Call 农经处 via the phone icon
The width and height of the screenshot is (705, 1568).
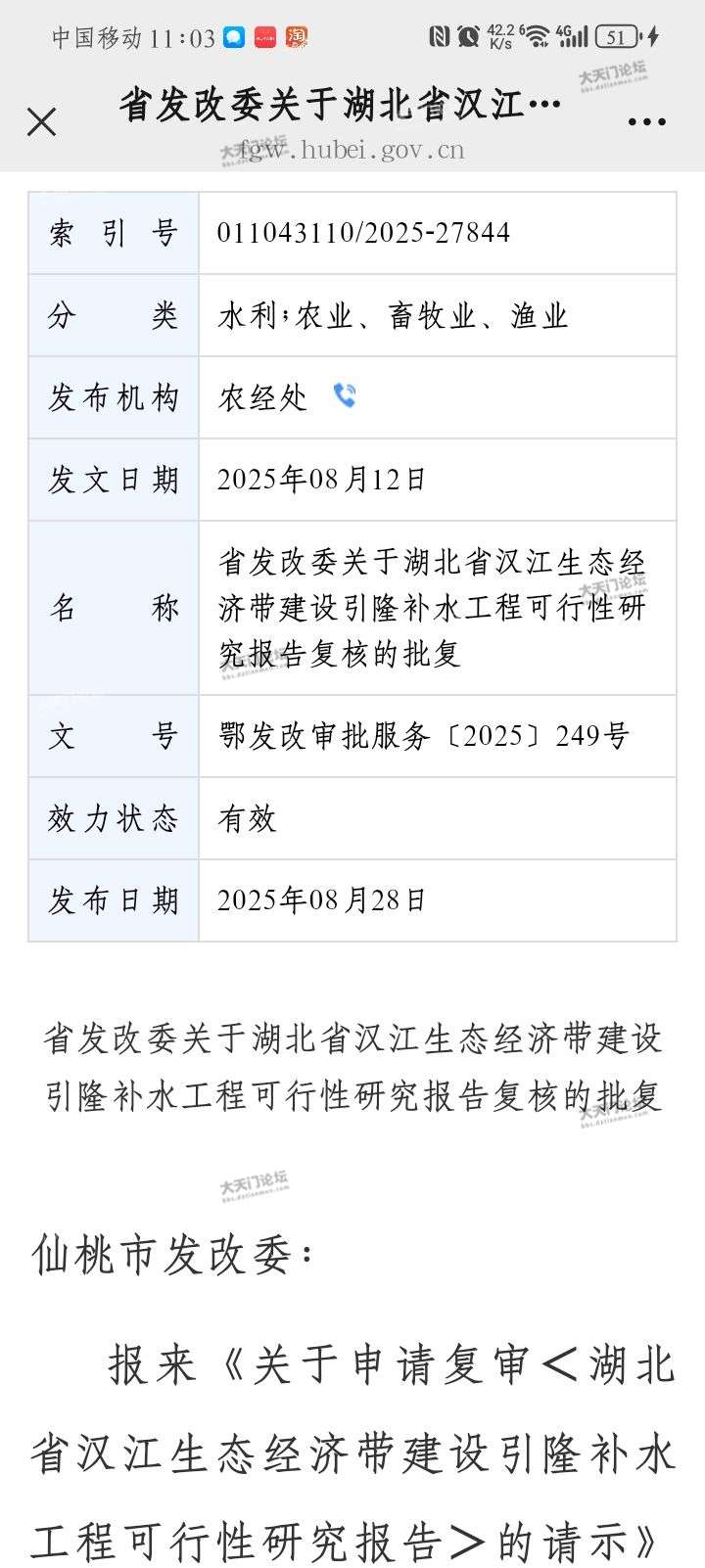345,395
